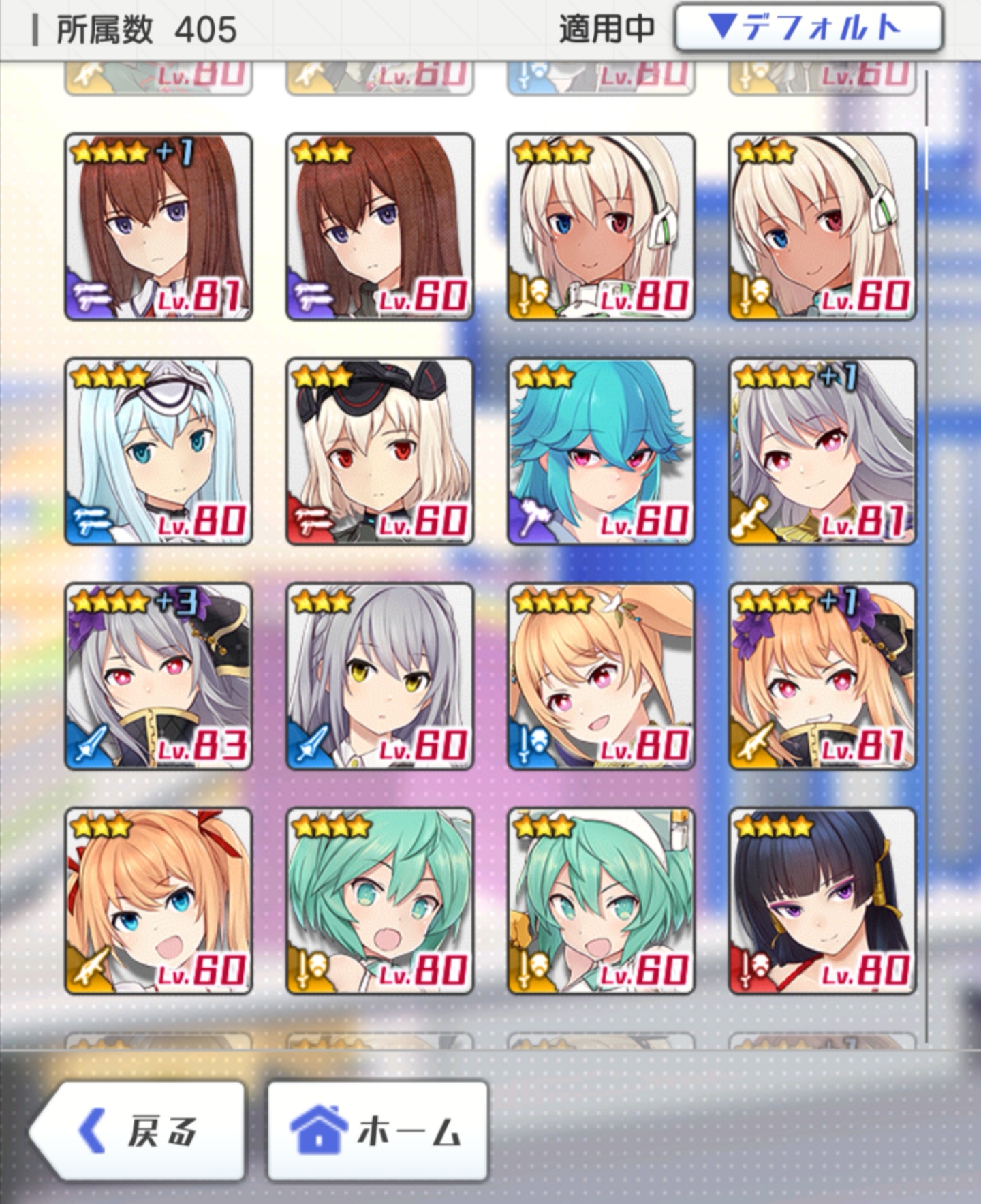Open bunny-eared blonde character card Lv.80
This screenshot has width=981, height=1204.
pyautogui.click(x=601, y=676)
